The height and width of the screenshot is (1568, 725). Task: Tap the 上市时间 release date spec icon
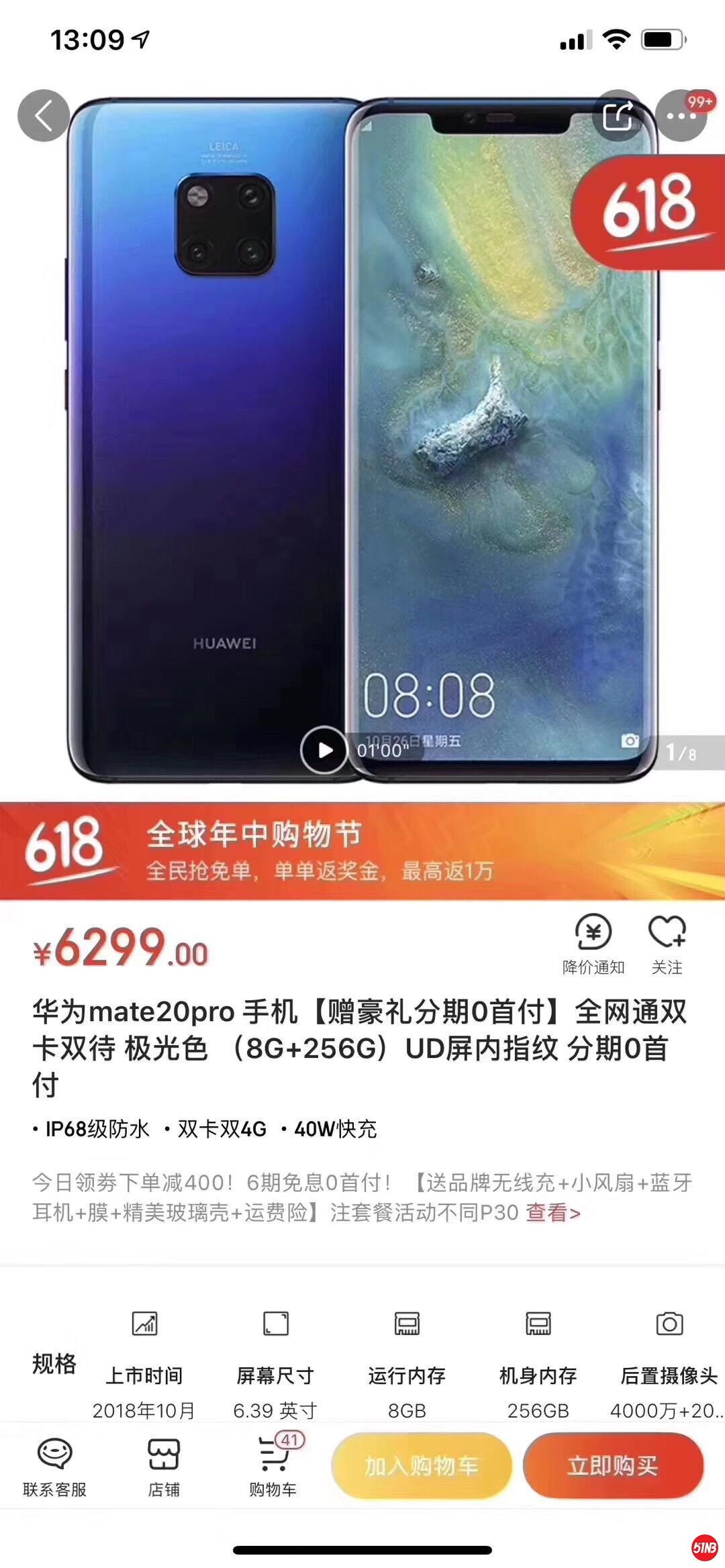pos(145,1326)
